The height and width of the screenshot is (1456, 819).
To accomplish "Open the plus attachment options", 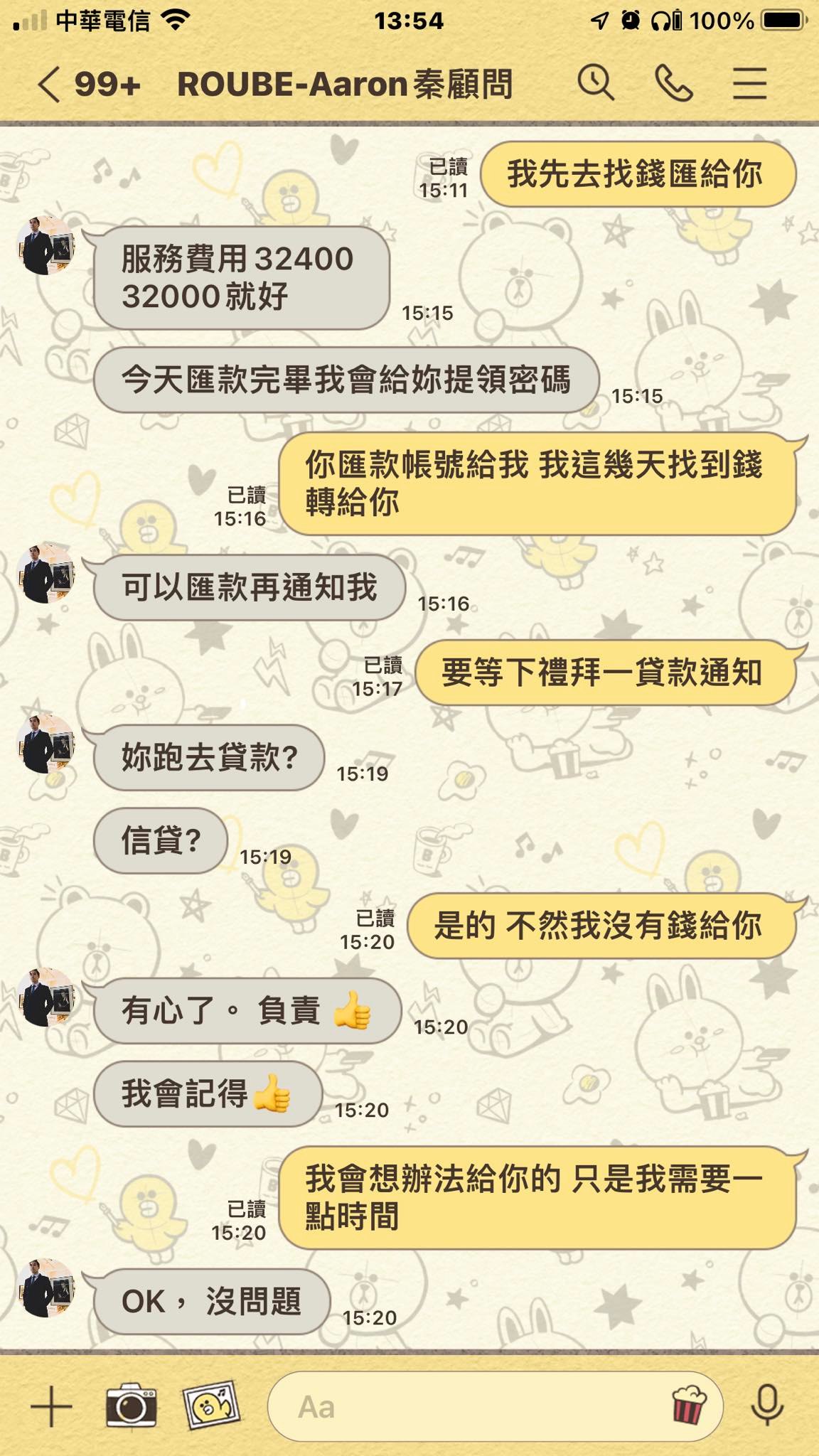I will (51, 1406).
